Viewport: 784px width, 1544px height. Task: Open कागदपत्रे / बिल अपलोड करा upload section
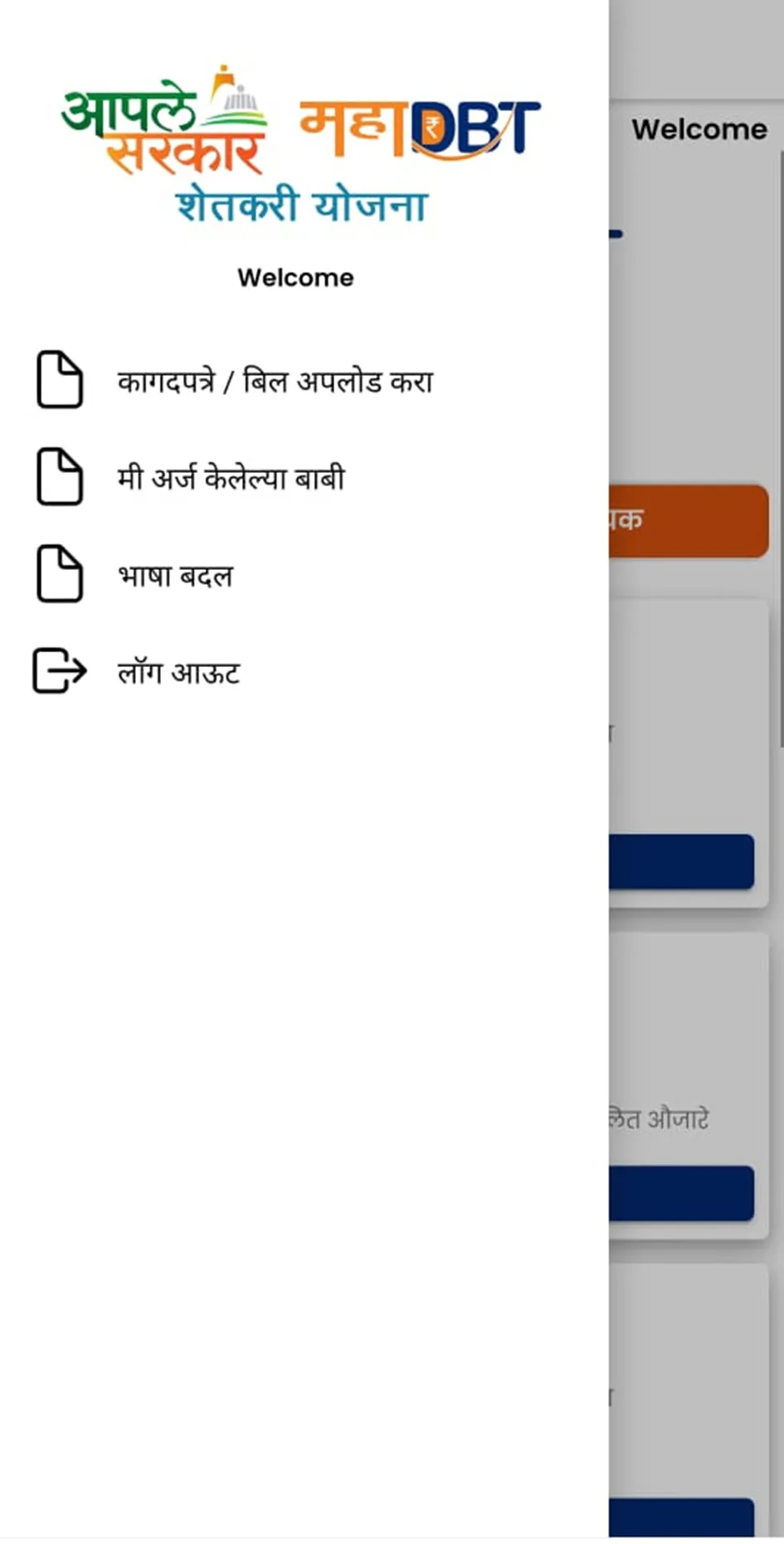pyautogui.click(x=274, y=382)
